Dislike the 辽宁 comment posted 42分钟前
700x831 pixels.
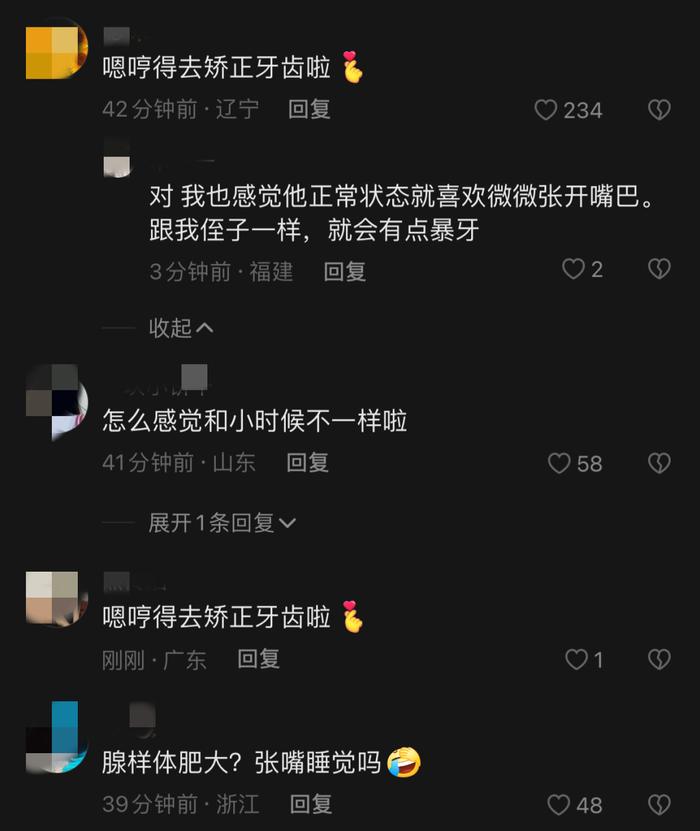click(659, 110)
